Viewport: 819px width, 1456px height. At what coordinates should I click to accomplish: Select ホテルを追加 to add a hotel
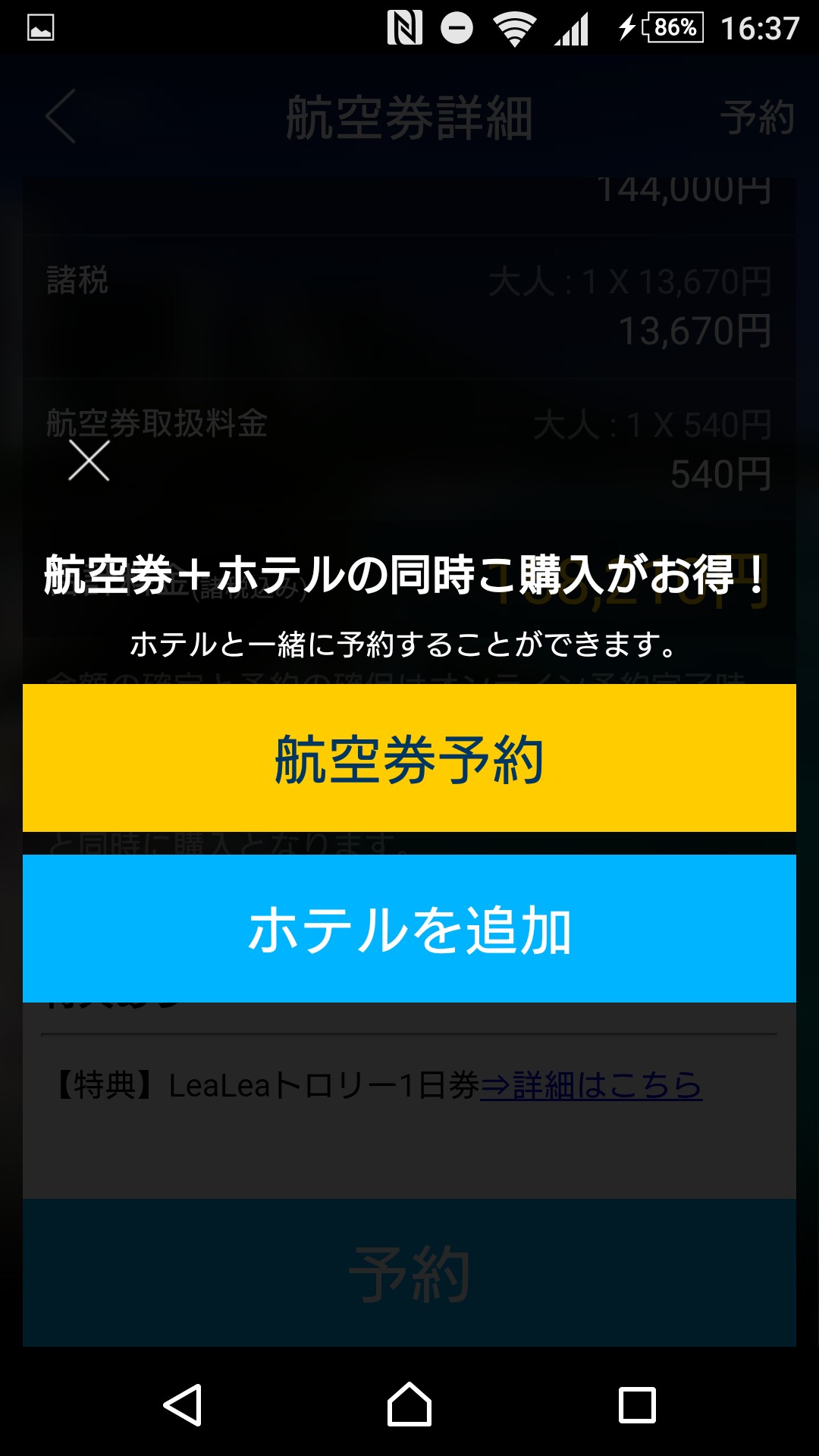click(409, 928)
